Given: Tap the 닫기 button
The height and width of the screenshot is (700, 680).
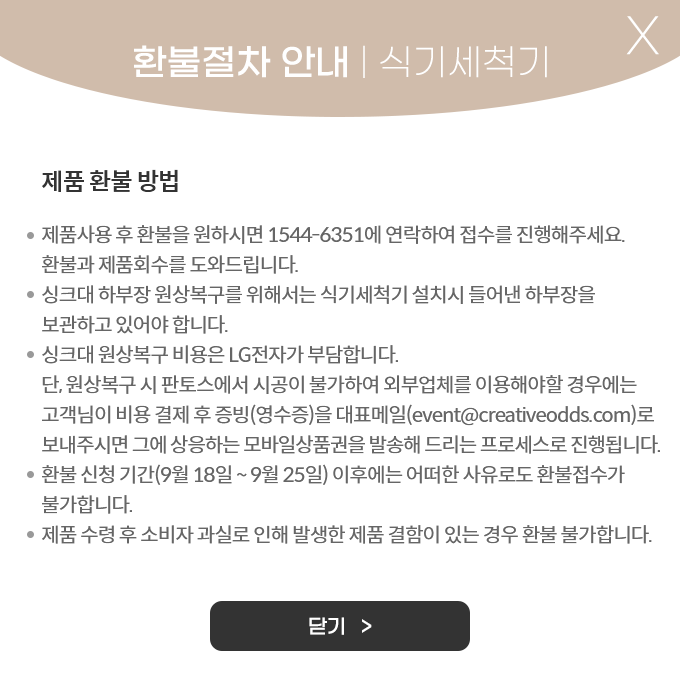Looking at the screenshot, I should tap(340, 626).
